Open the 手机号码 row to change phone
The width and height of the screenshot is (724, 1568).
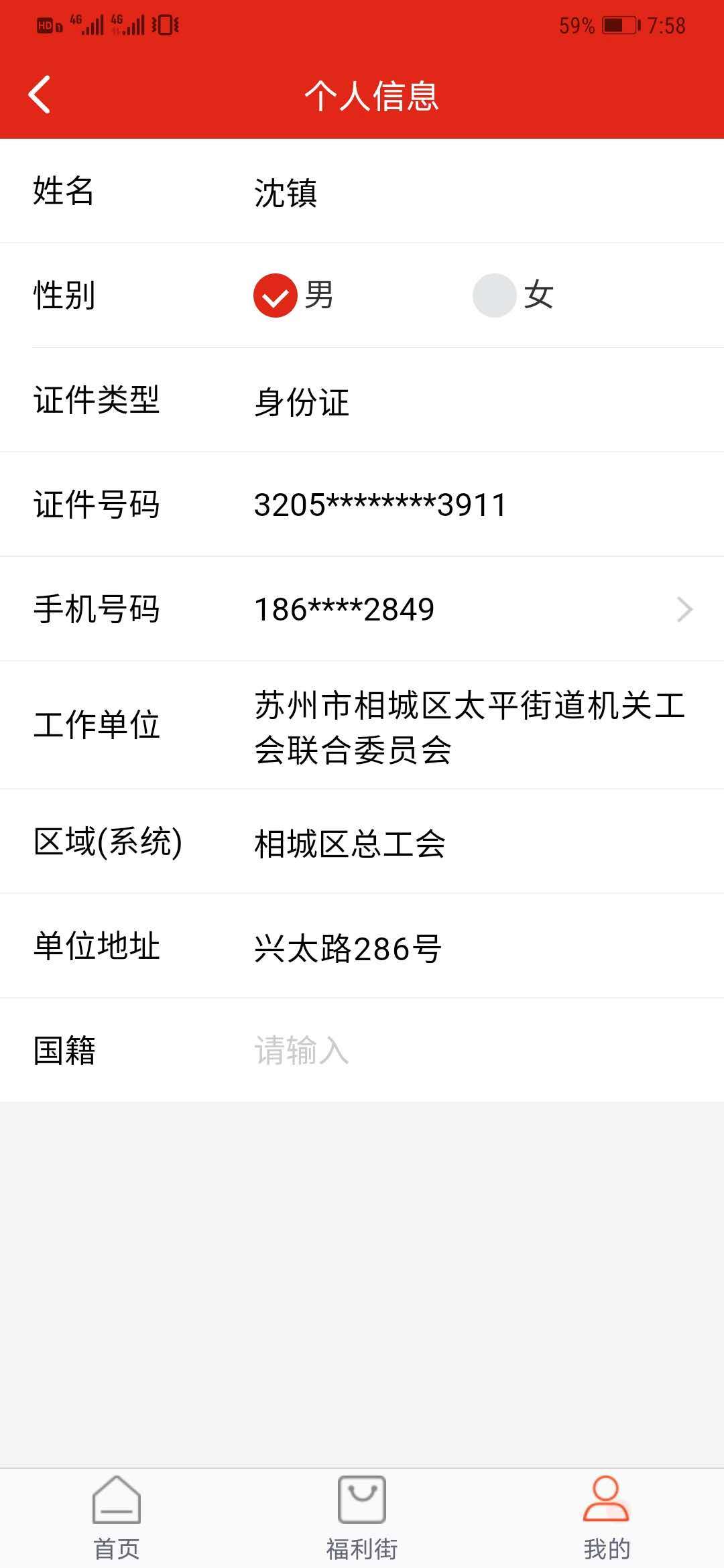click(x=362, y=609)
